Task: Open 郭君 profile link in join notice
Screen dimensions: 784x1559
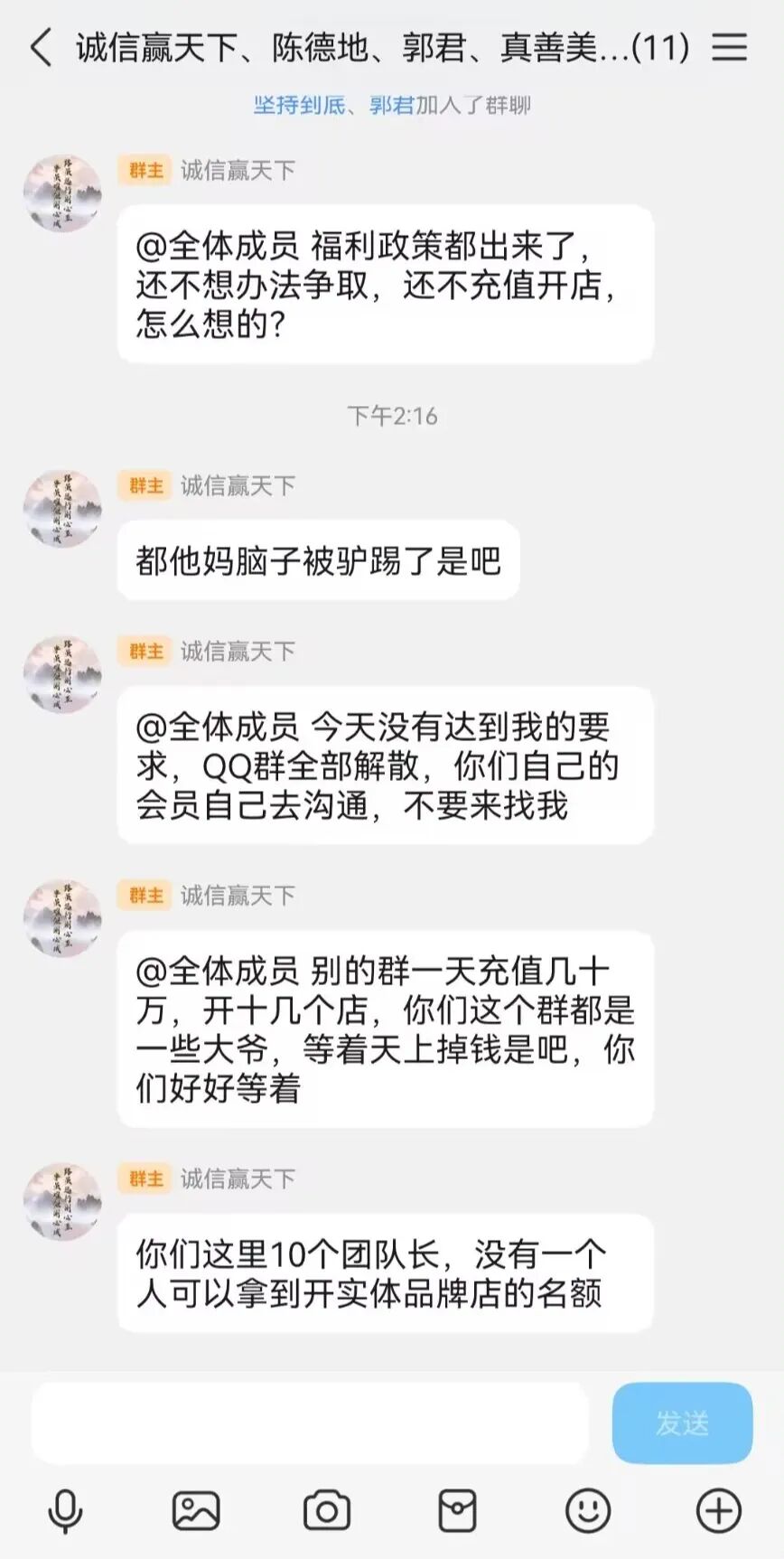Action: [391, 106]
